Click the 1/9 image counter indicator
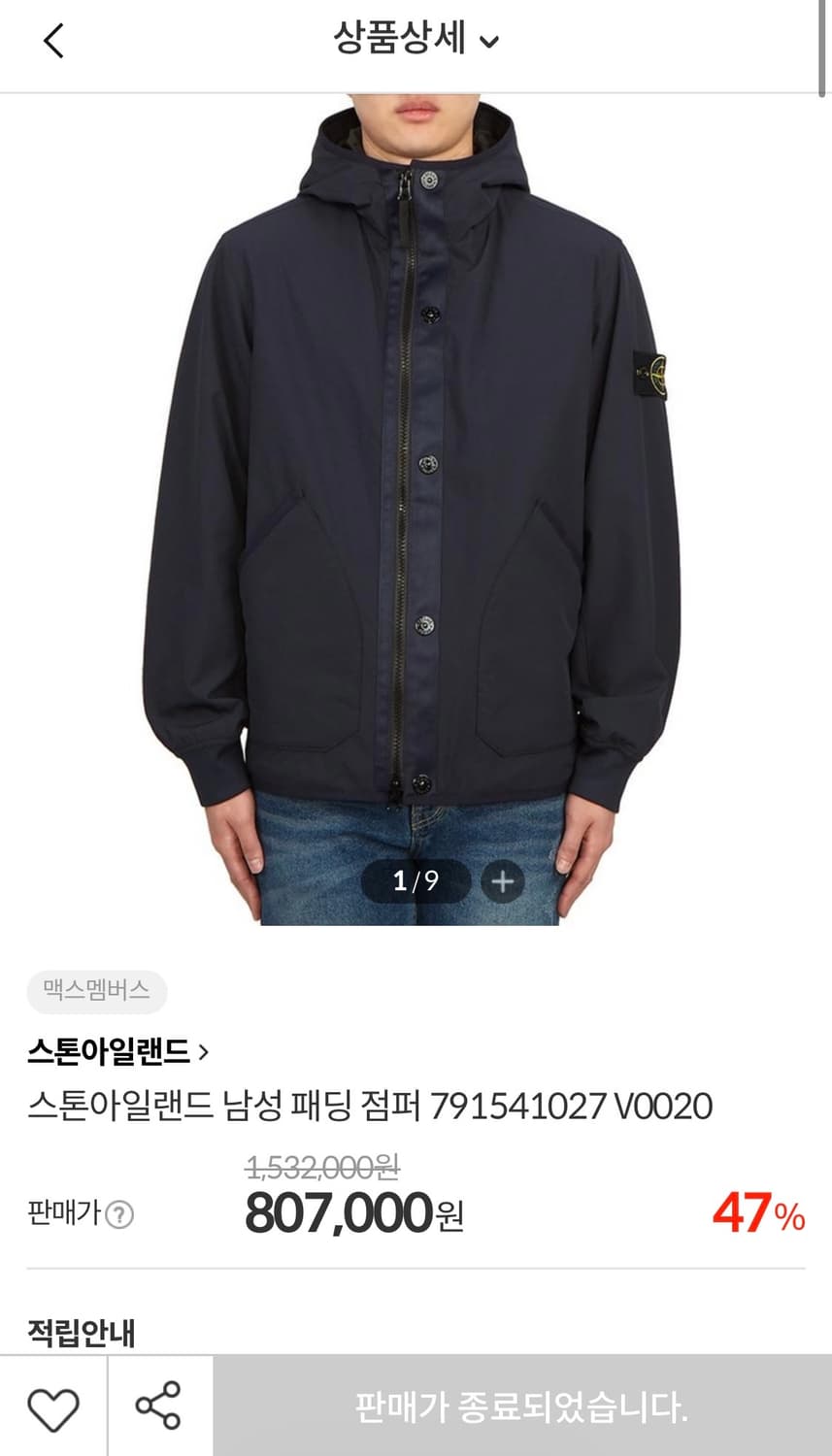This screenshot has width=832, height=1456. click(x=415, y=881)
